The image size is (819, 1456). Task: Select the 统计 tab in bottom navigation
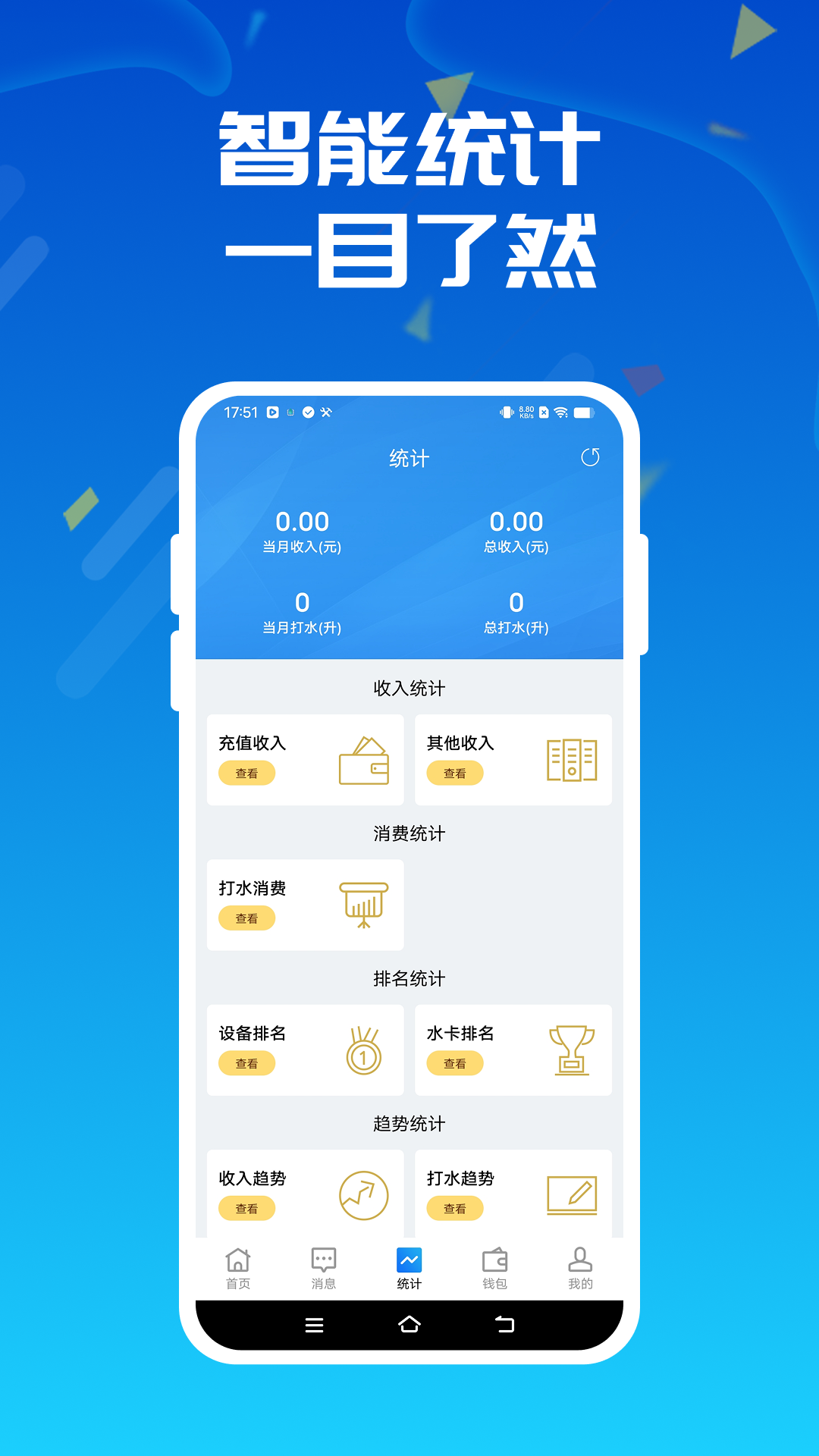(x=409, y=1266)
